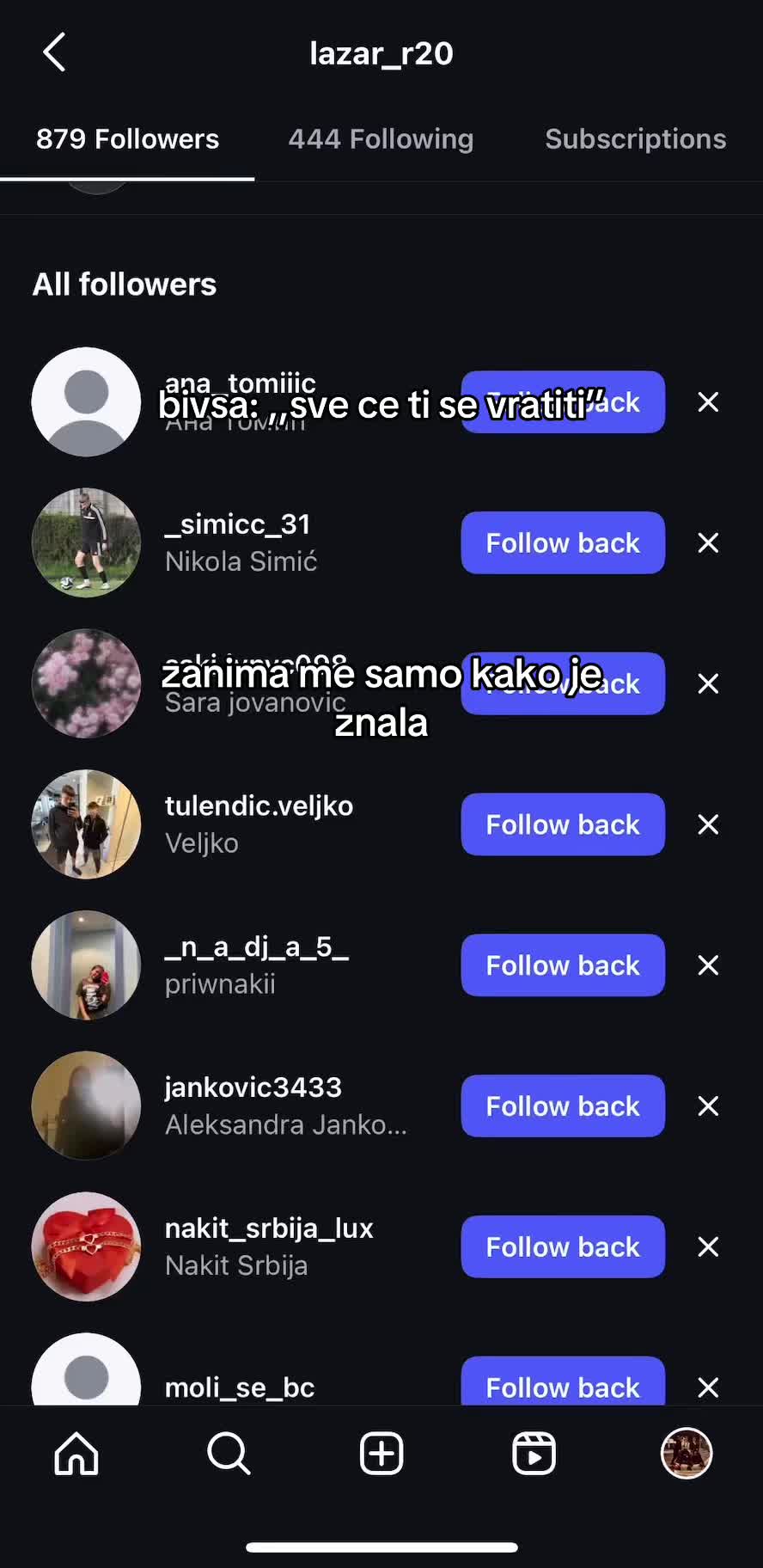Follow back _simicc_31
This screenshot has width=763, height=1568.
click(x=563, y=542)
